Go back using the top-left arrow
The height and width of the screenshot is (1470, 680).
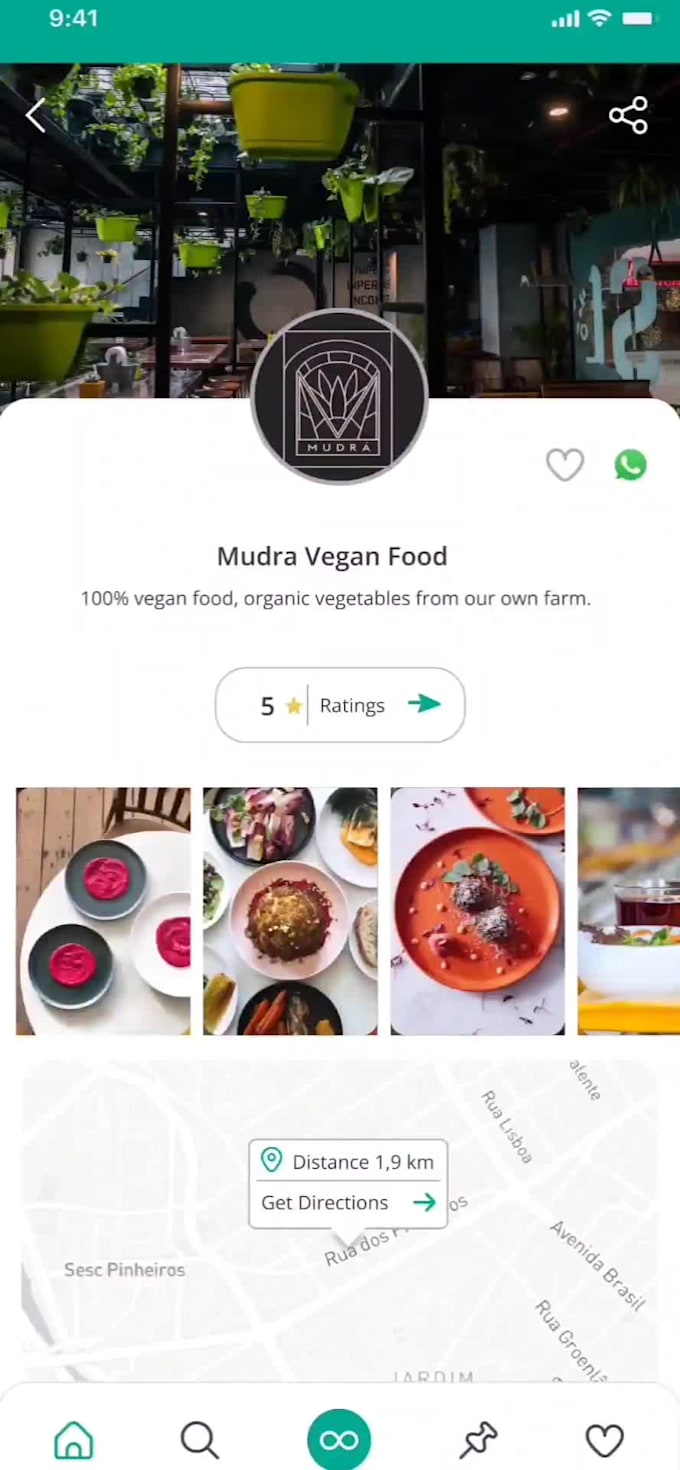coord(36,116)
